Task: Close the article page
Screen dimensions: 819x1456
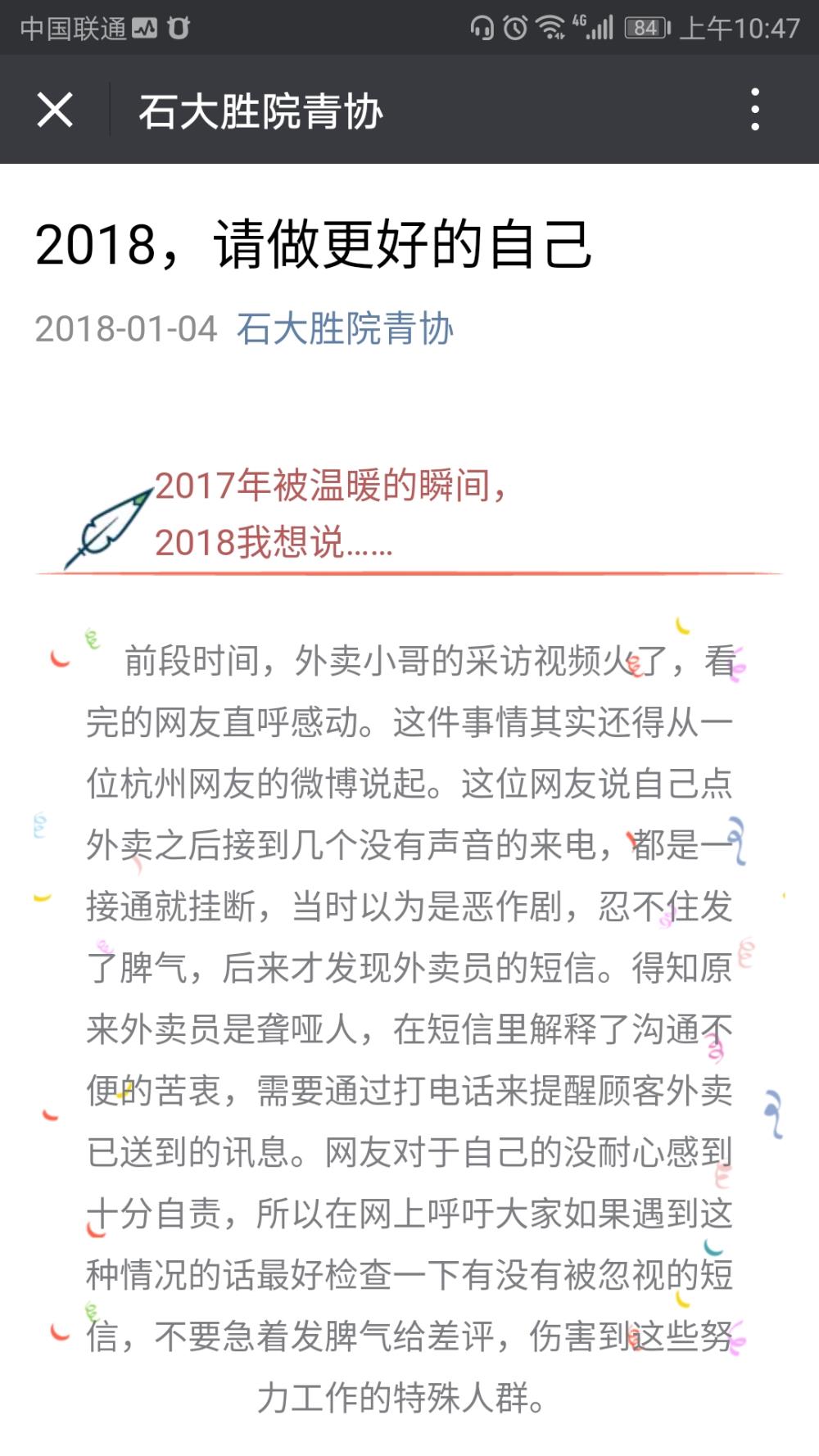Action: (55, 110)
